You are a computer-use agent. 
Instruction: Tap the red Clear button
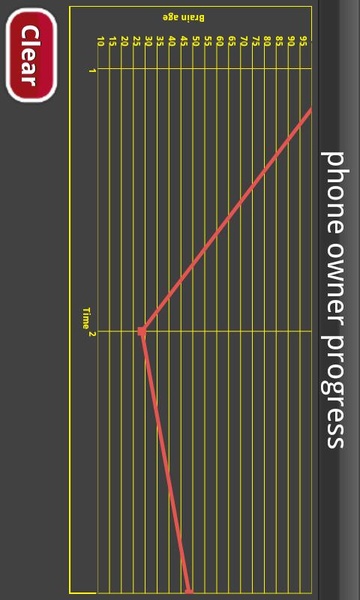click(31, 55)
